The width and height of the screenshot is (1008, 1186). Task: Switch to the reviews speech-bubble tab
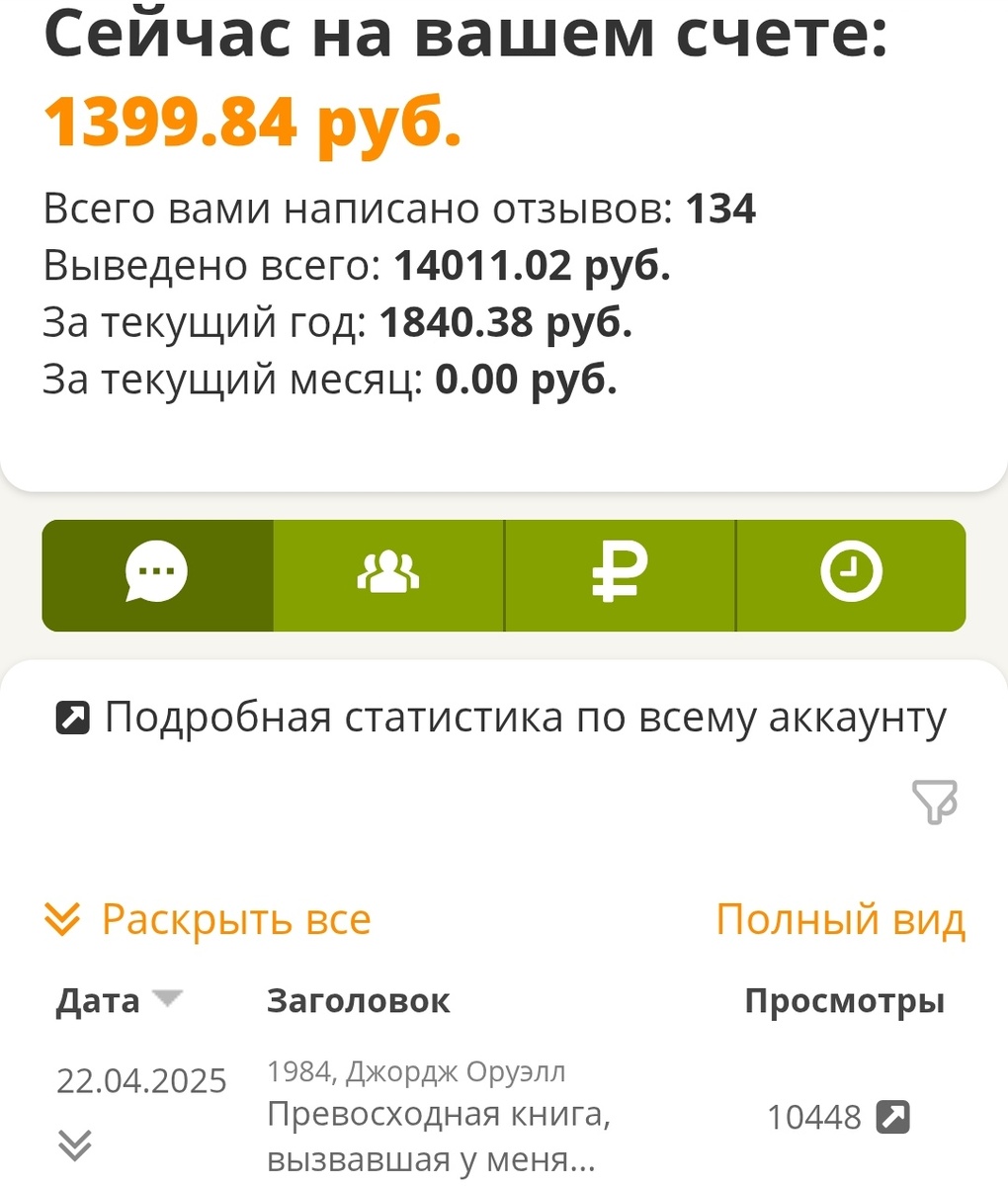[157, 575]
